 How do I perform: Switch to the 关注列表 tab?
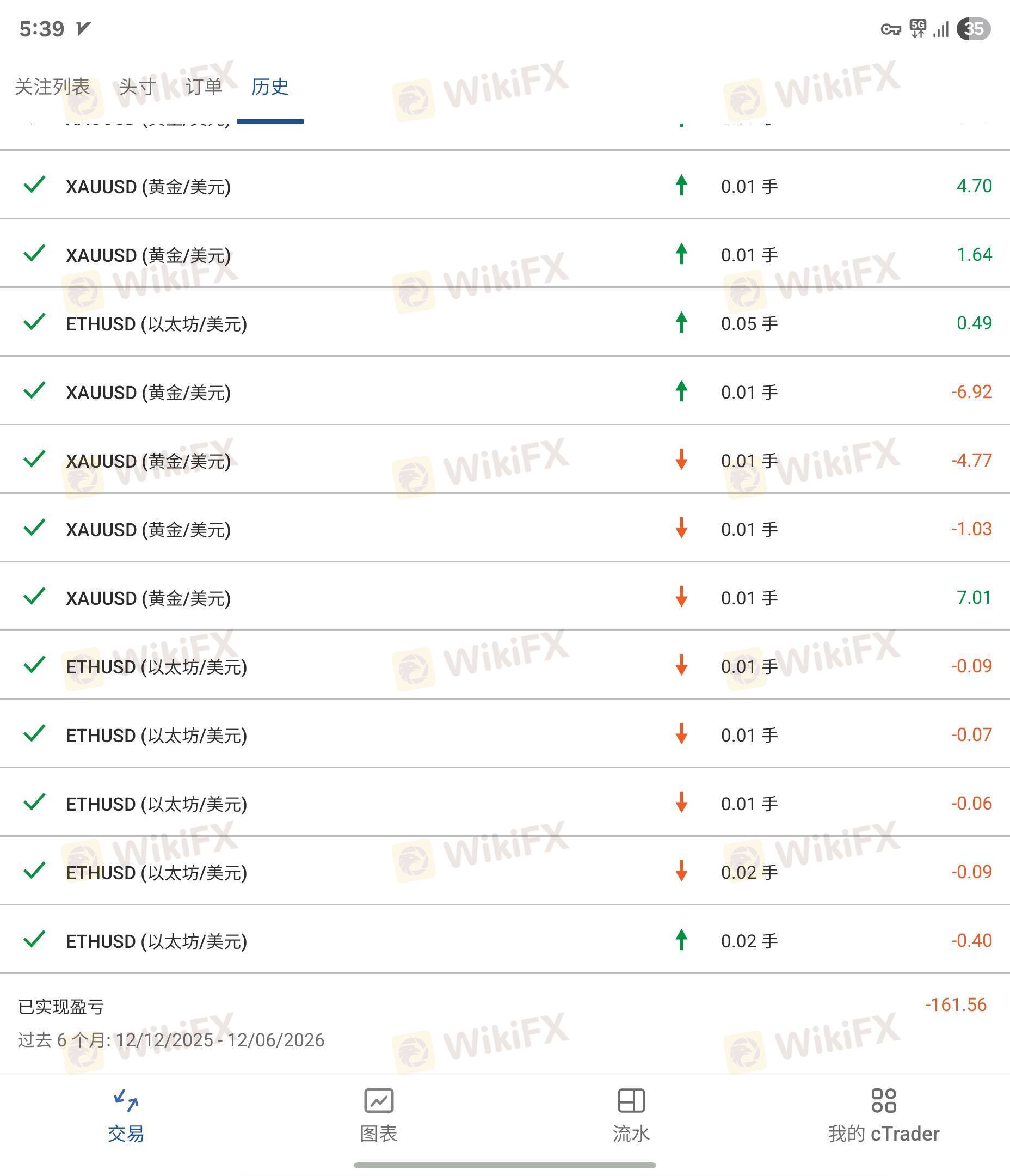tap(52, 87)
